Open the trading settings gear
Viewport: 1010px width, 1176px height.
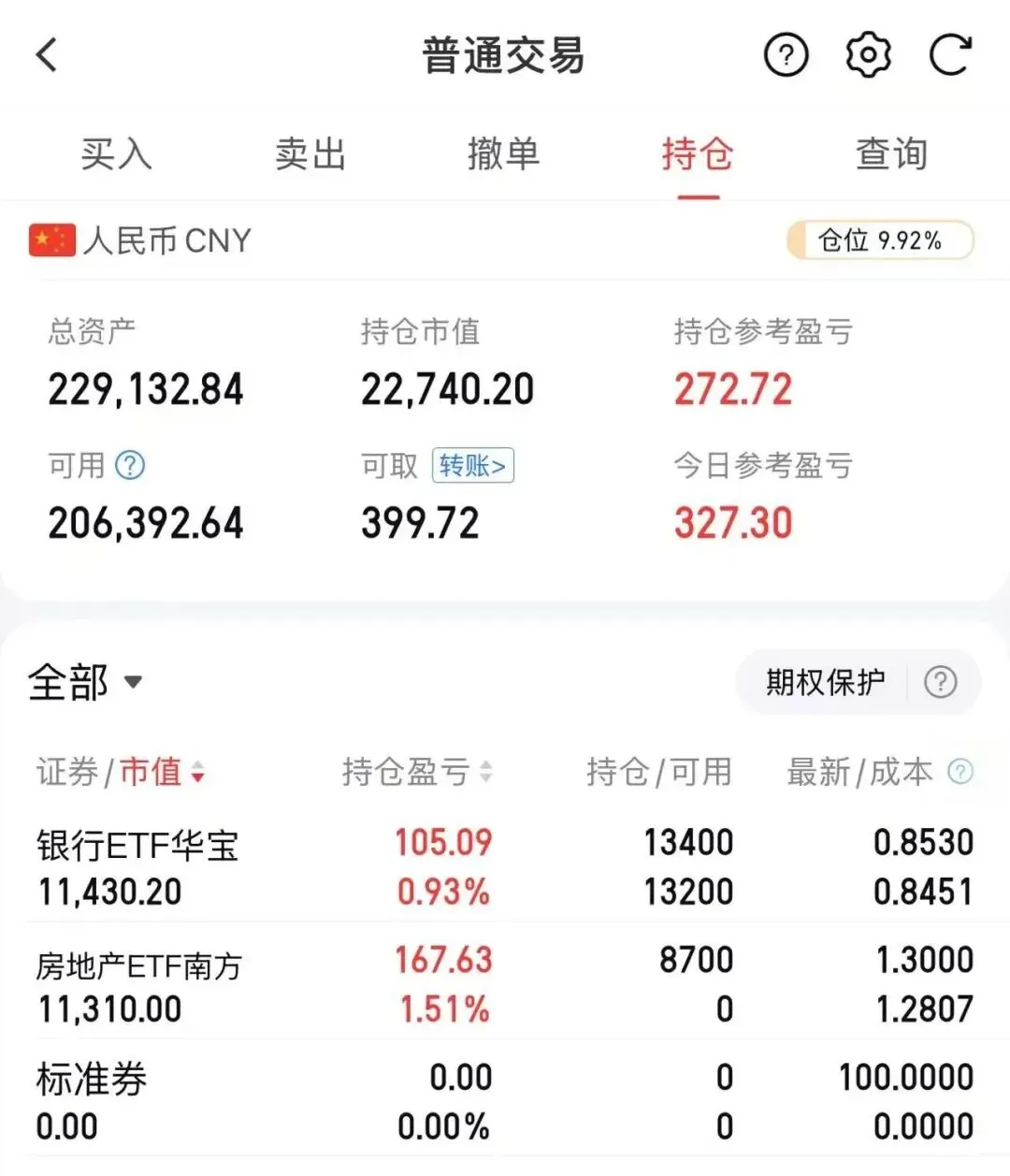(x=868, y=56)
